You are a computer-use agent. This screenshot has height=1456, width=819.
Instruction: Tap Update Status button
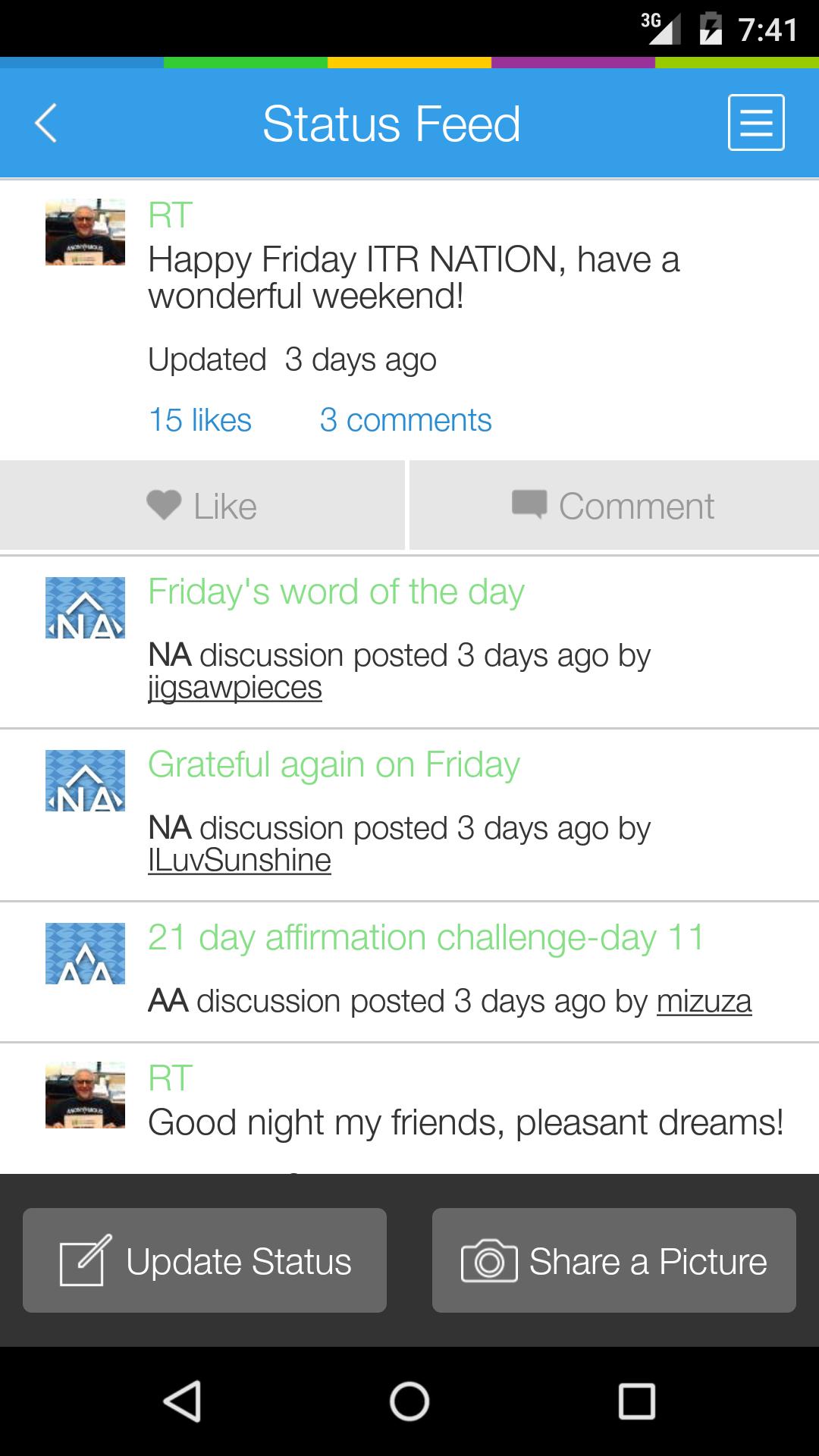point(205,1260)
